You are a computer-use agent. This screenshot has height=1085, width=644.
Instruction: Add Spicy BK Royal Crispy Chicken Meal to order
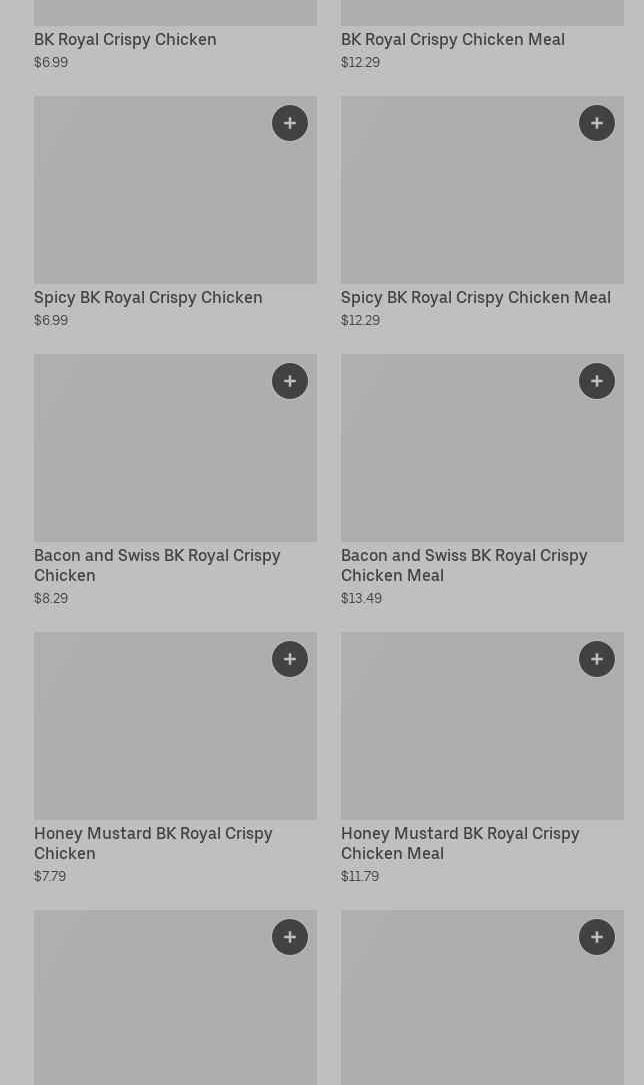pos(597,123)
